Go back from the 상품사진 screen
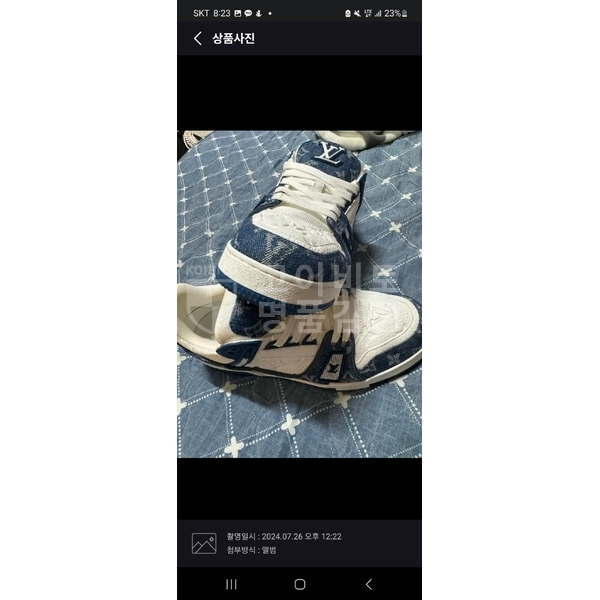The width and height of the screenshot is (600, 600). point(197,38)
